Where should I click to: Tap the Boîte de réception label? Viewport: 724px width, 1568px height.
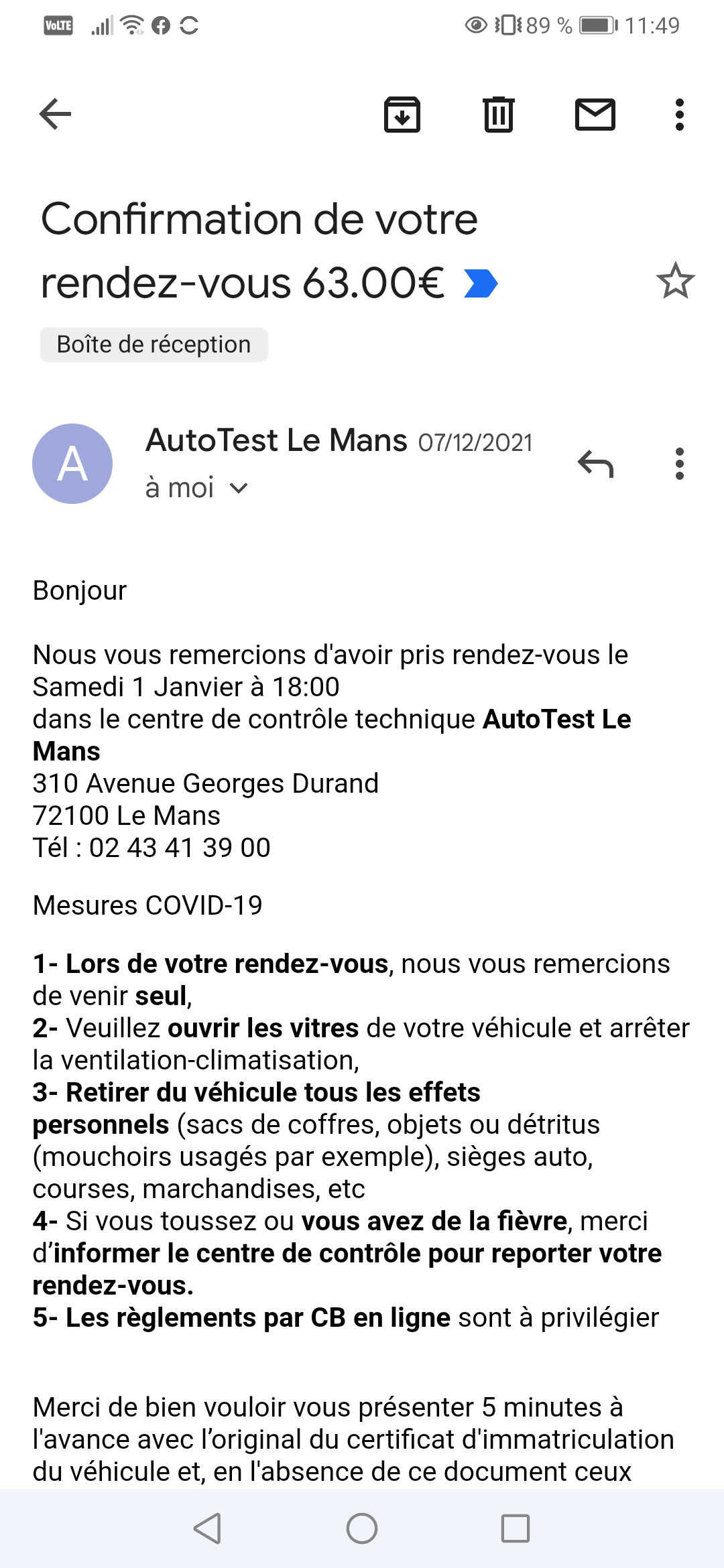[154, 345]
